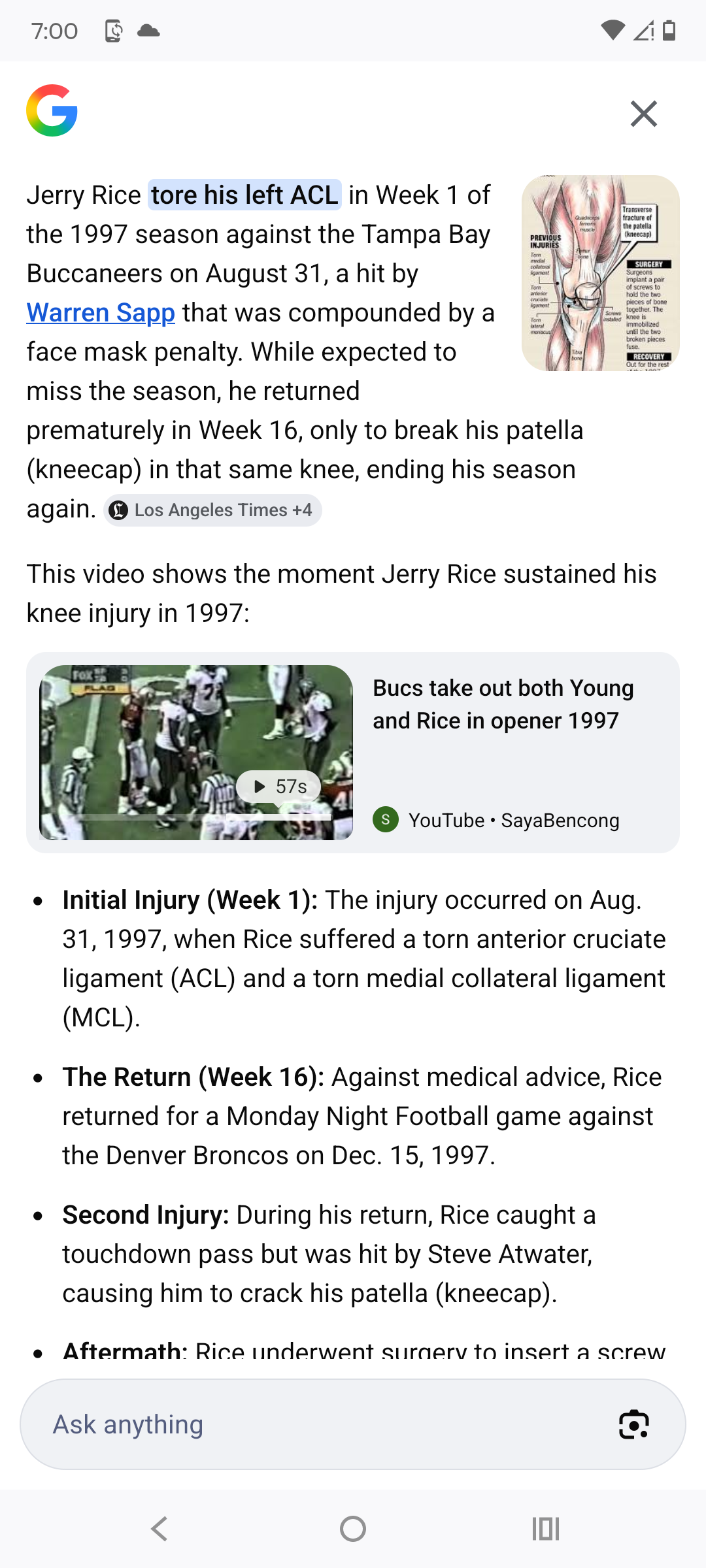The width and height of the screenshot is (706, 1568).
Task: Open the Warren Sapp link
Action: click(101, 313)
